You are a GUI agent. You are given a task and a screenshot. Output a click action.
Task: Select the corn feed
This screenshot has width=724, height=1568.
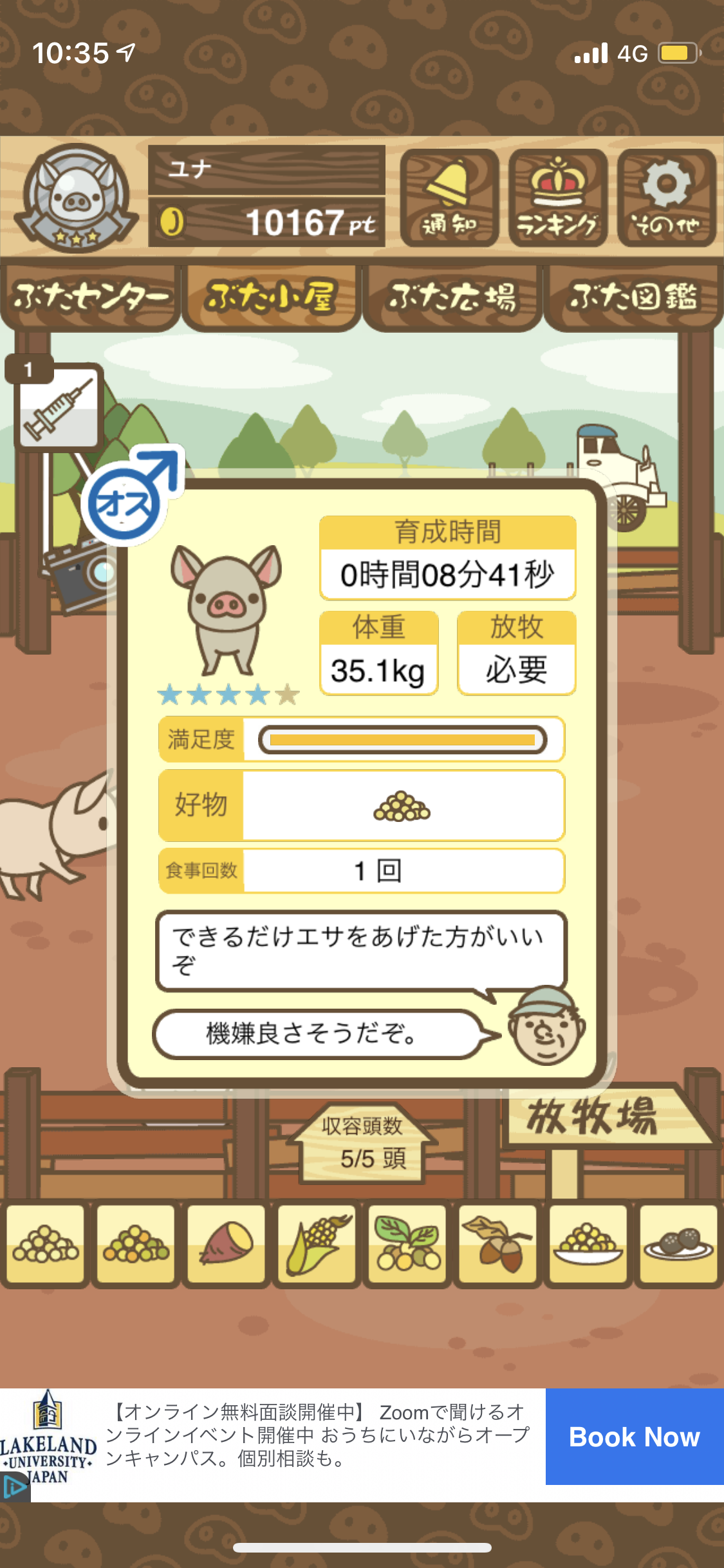point(317,1244)
